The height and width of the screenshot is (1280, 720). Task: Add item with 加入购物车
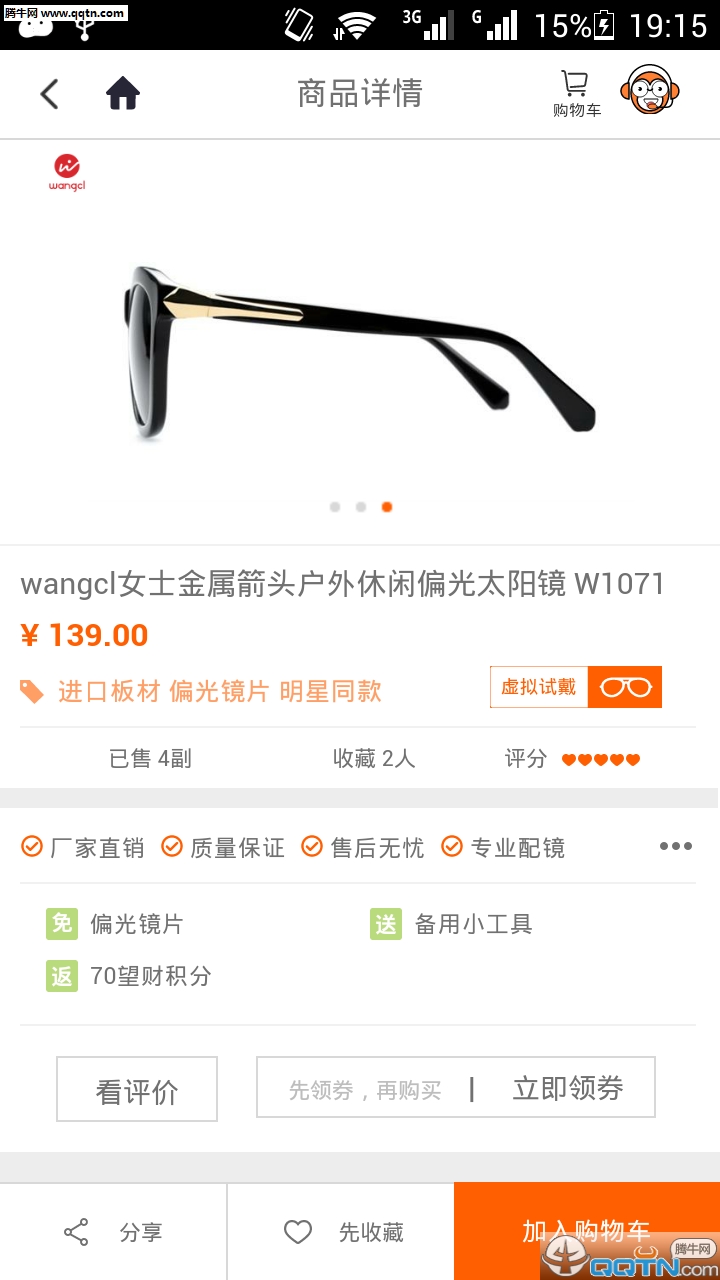click(586, 1230)
